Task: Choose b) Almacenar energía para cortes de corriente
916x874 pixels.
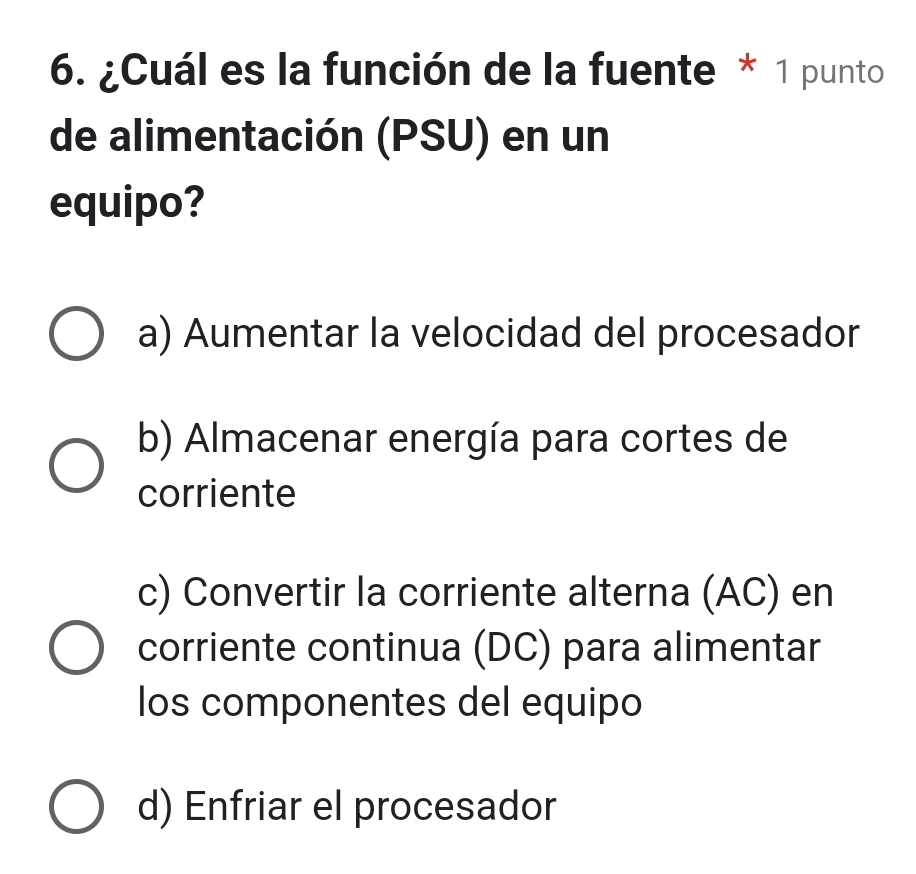Action: click(x=76, y=466)
